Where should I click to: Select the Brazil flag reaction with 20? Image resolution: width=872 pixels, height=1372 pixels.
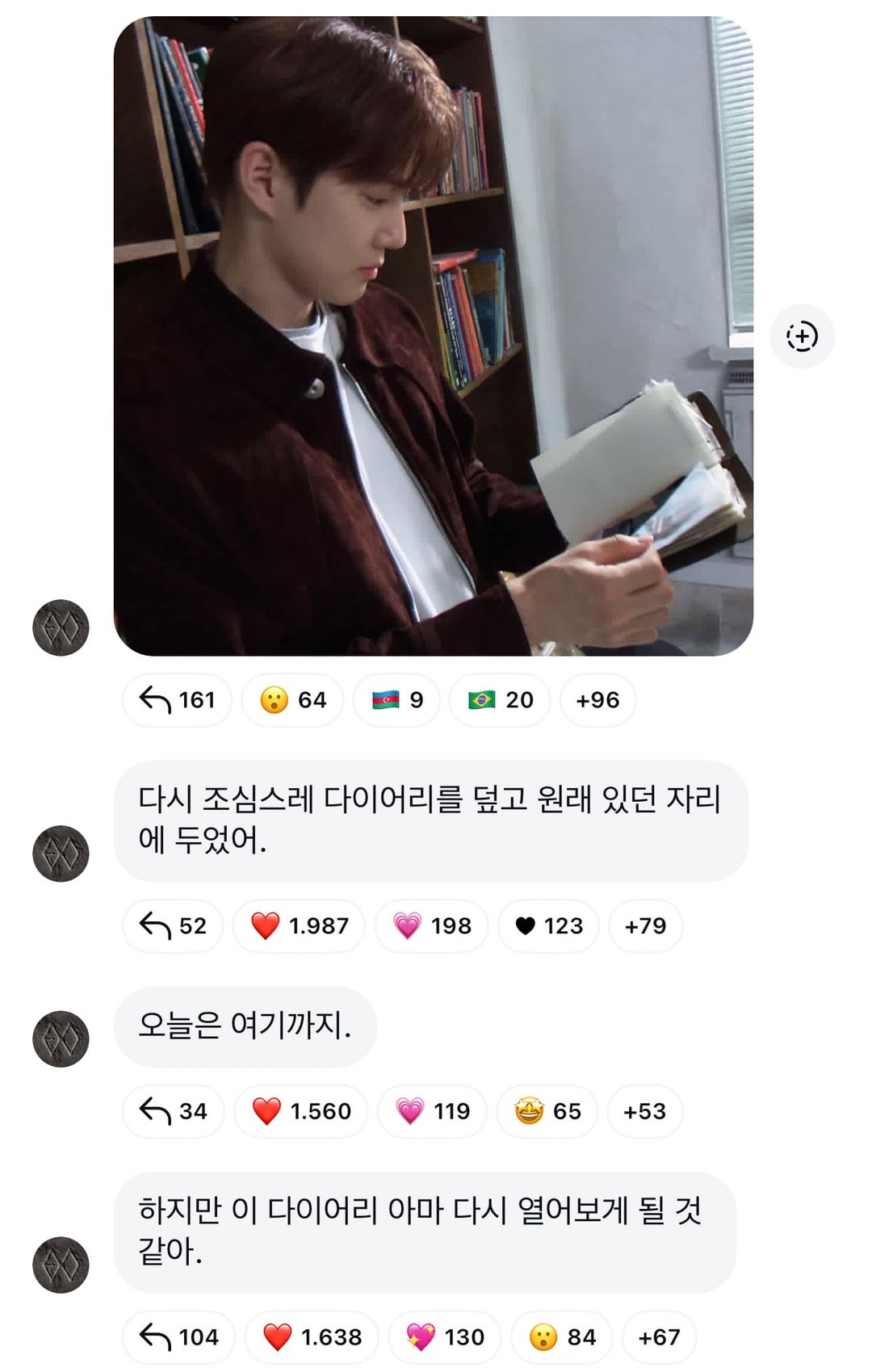pyautogui.click(x=501, y=700)
